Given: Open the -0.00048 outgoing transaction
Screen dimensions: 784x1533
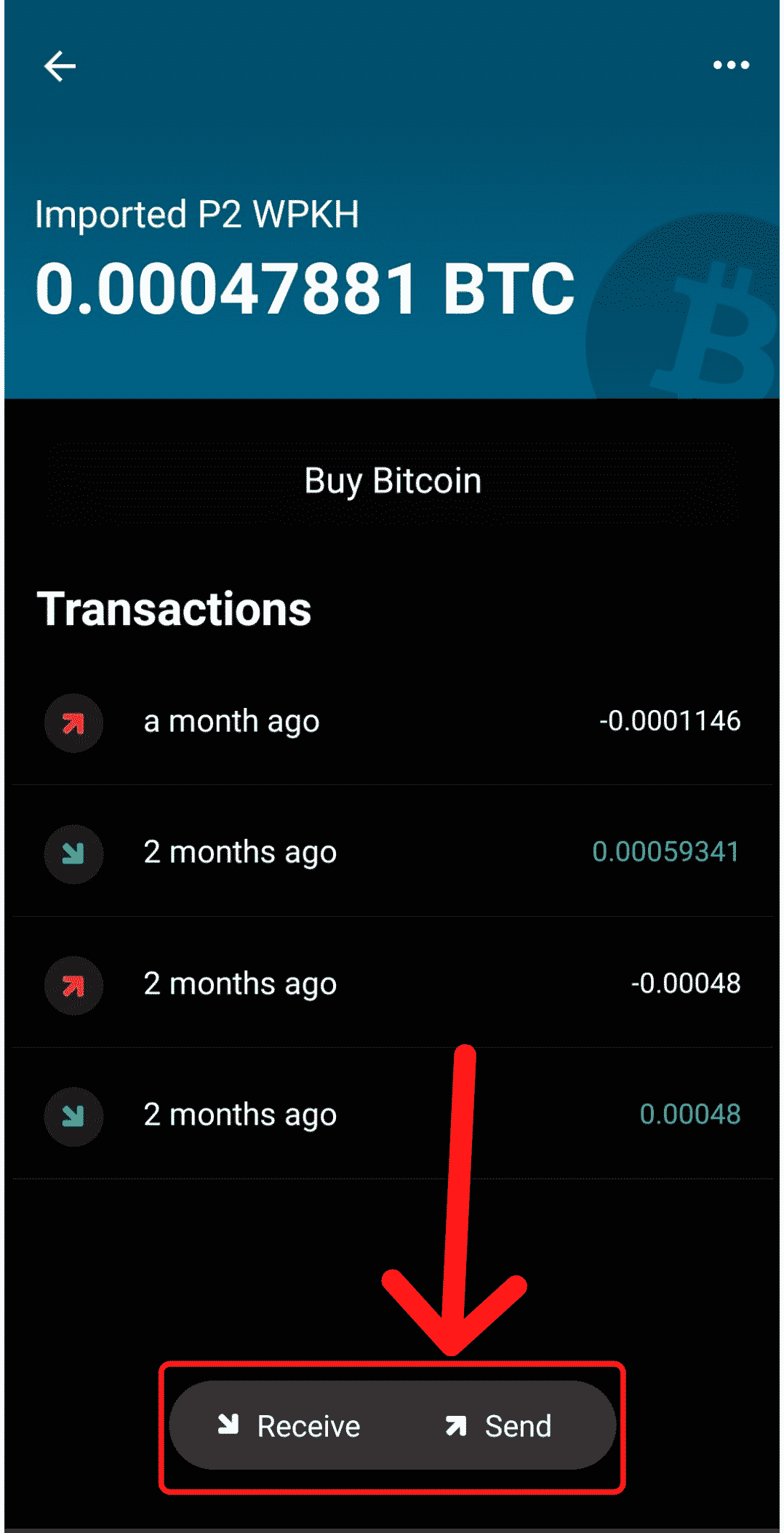Looking at the screenshot, I should pyautogui.click(x=393, y=984).
